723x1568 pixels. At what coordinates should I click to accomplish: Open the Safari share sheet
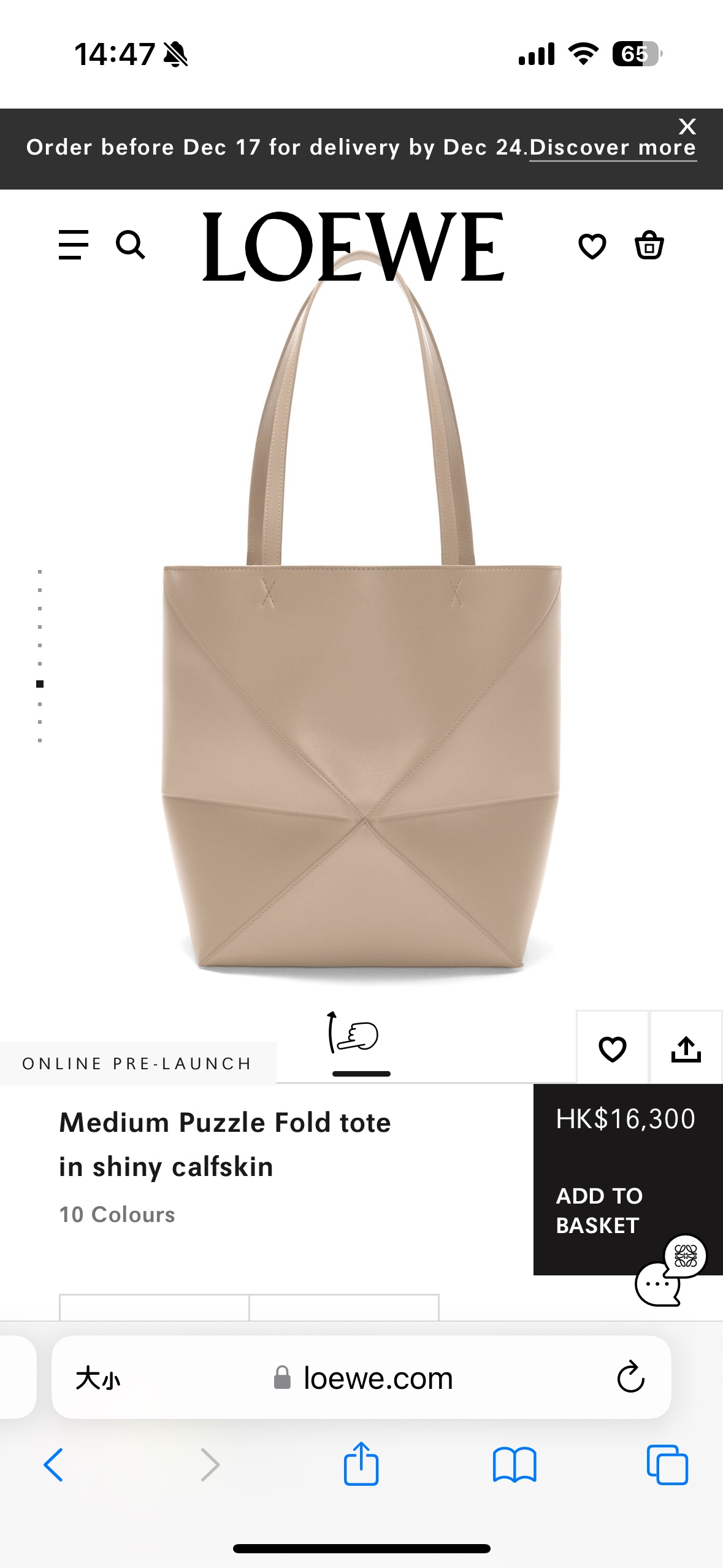click(x=361, y=1464)
